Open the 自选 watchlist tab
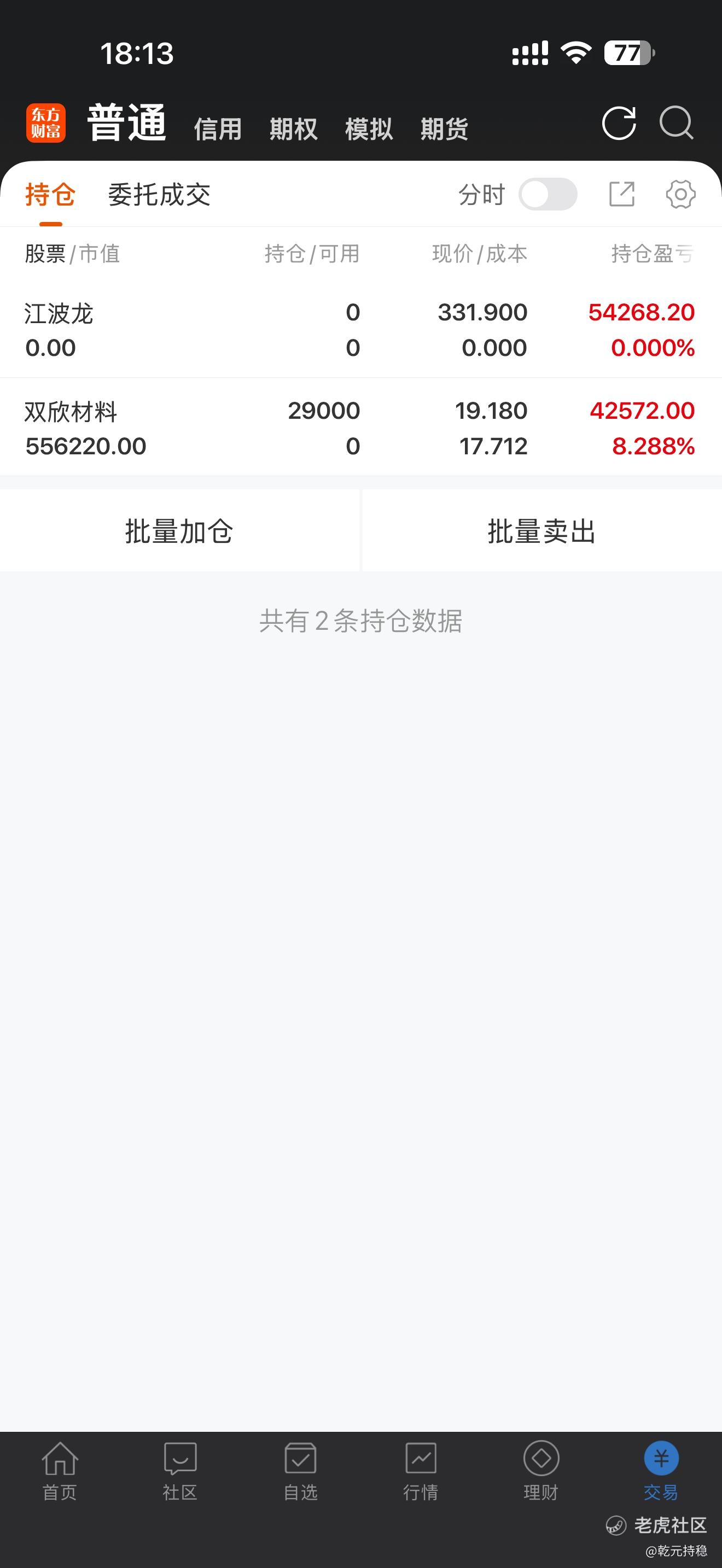The image size is (722, 1568). click(x=300, y=1471)
